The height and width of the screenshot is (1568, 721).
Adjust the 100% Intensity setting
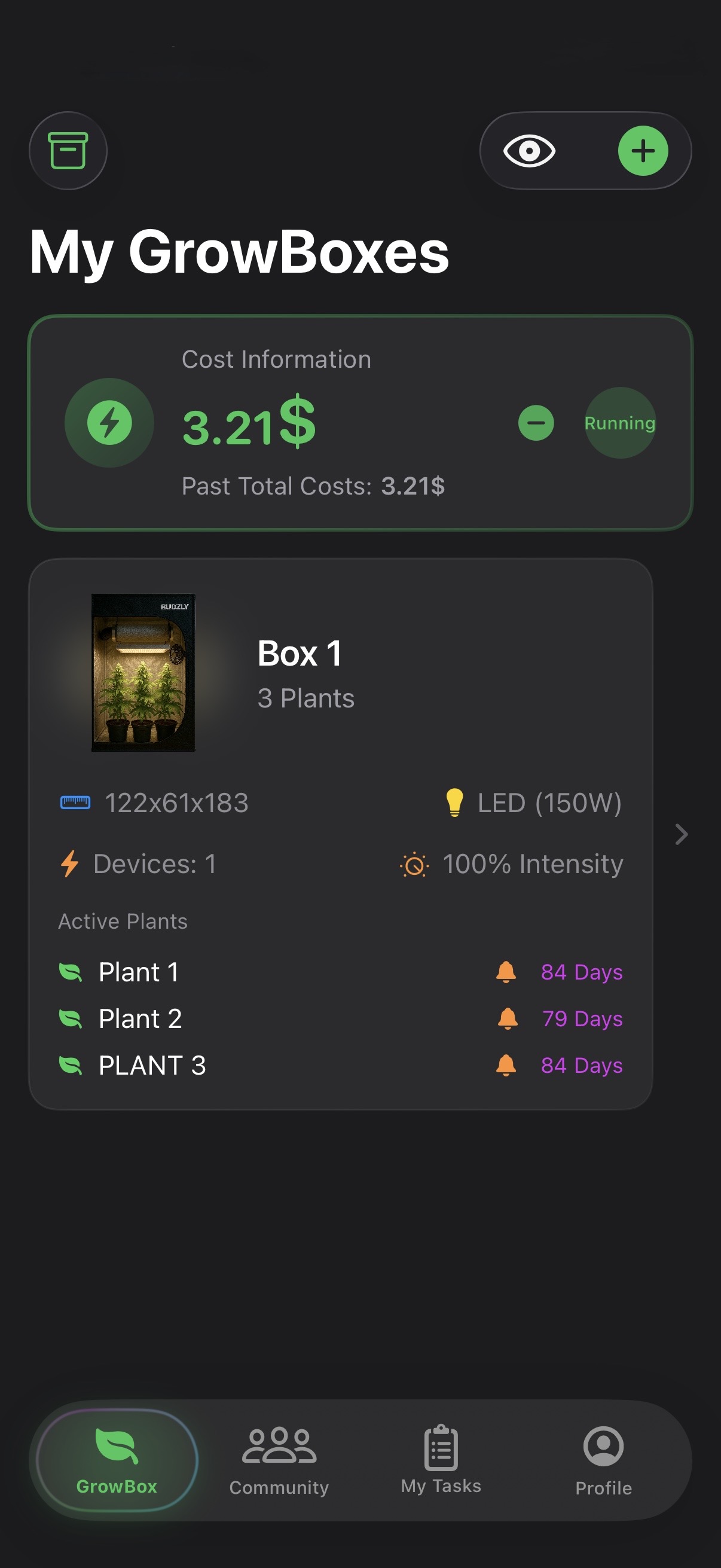tap(533, 863)
